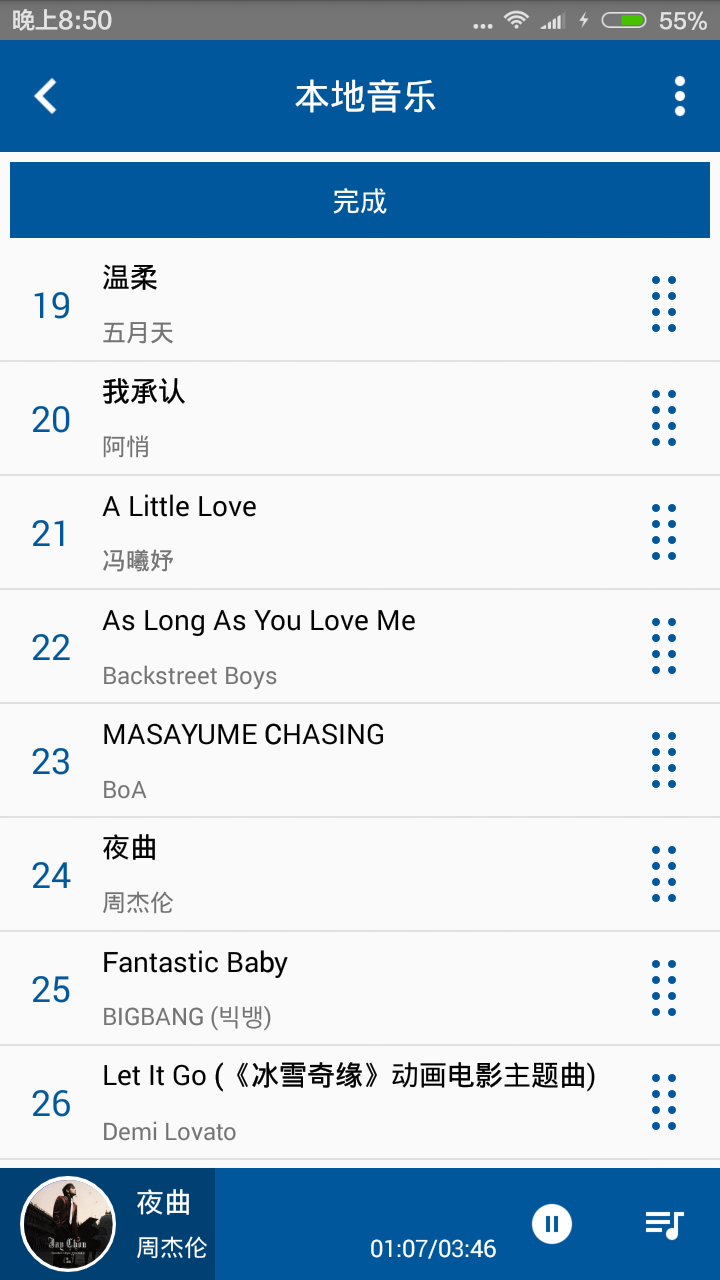Tap the reorder handle for MASAYUME CHASING
The height and width of the screenshot is (1280, 720).
664,760
